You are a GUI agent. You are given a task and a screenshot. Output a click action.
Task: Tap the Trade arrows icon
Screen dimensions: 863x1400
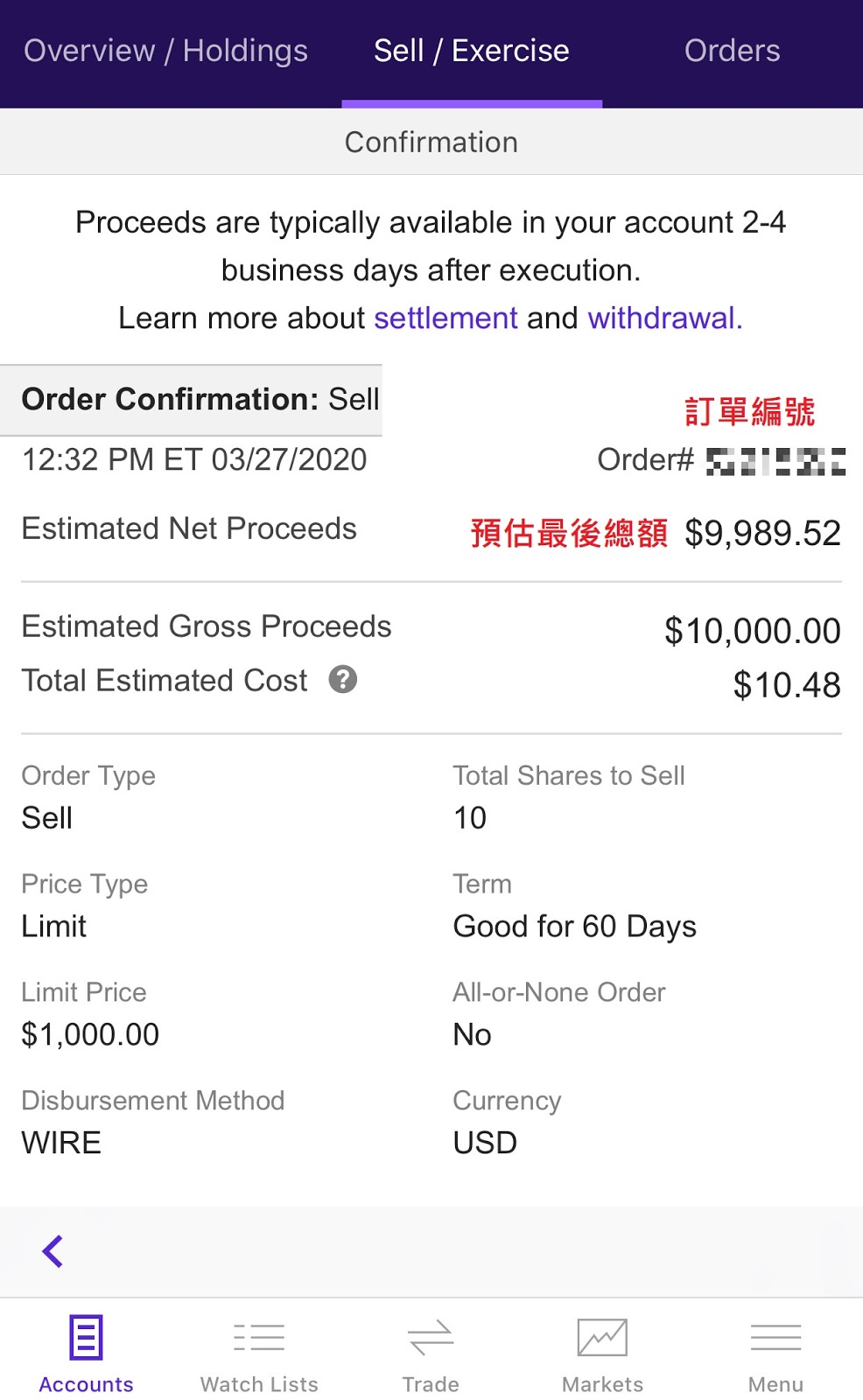431,1337
